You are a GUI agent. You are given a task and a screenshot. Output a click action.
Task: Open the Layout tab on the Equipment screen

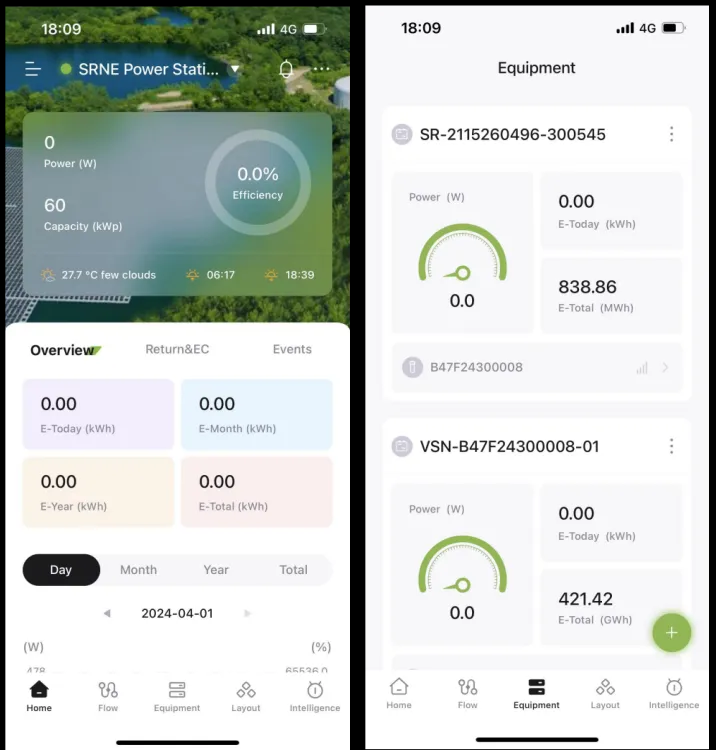pos(605,693)
